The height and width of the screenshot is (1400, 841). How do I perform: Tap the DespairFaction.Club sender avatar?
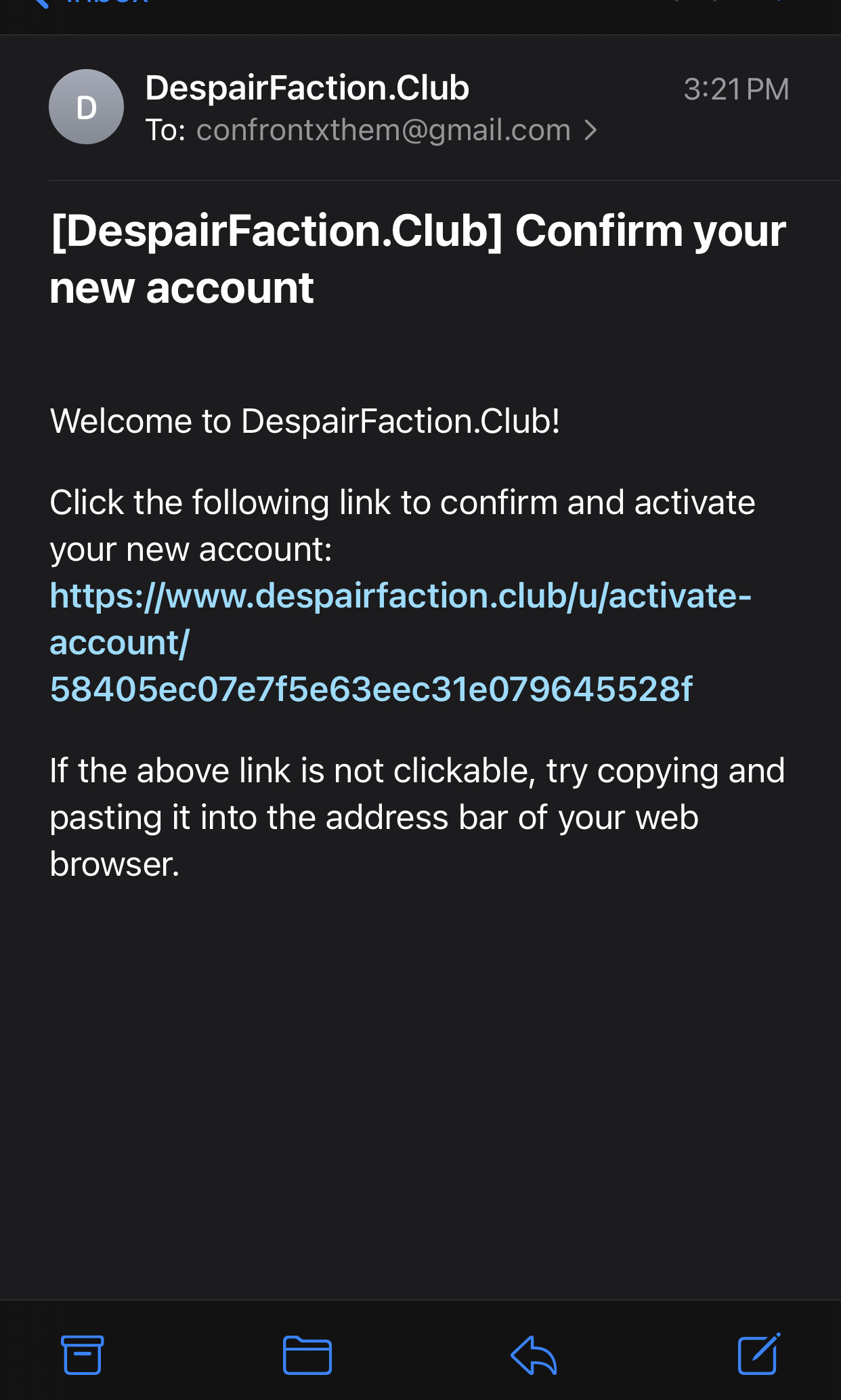click(86, 107)
